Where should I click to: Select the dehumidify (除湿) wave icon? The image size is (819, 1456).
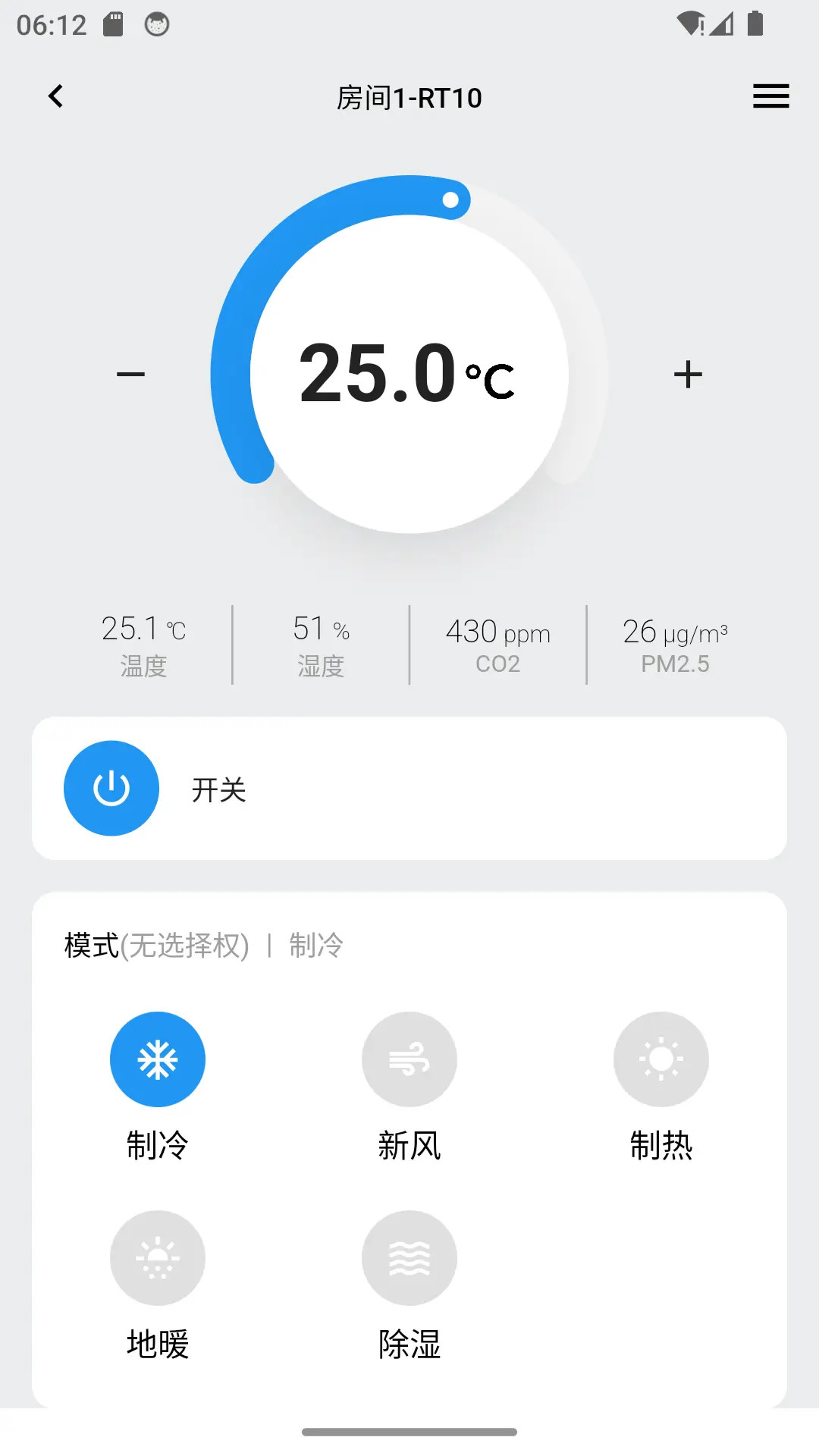click(409, 1258)
